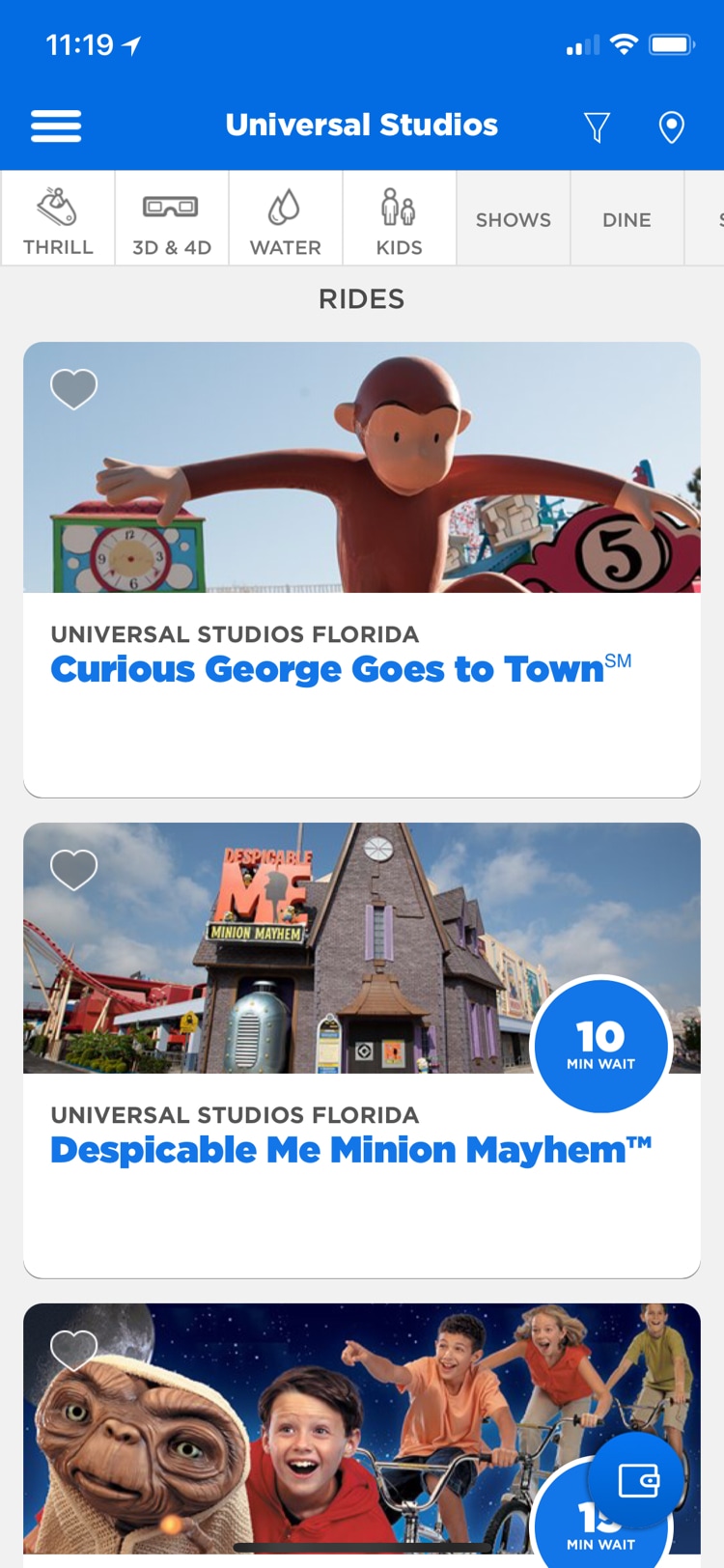Select the 3D & 4D filter

pos(172,218)
